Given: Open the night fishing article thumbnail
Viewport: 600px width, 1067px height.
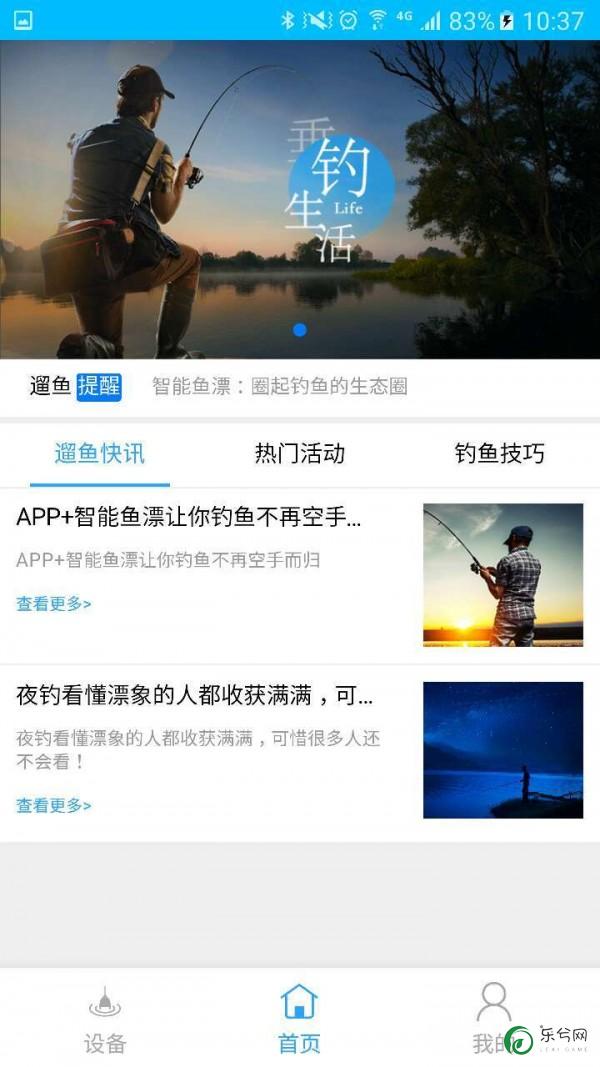Looking at the screenshot, I should 502,750.
